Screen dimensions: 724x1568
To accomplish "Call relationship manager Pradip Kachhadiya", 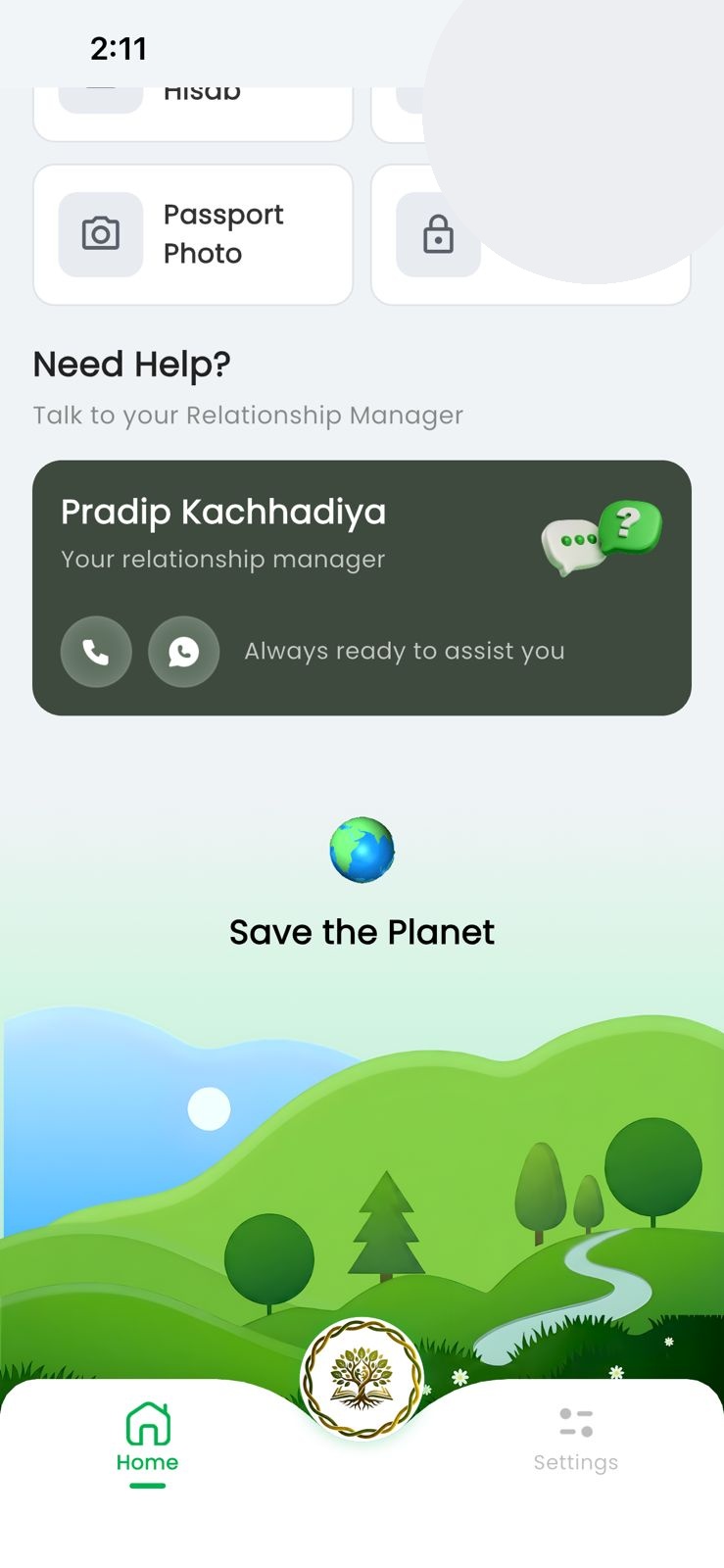I will (96, 652).
